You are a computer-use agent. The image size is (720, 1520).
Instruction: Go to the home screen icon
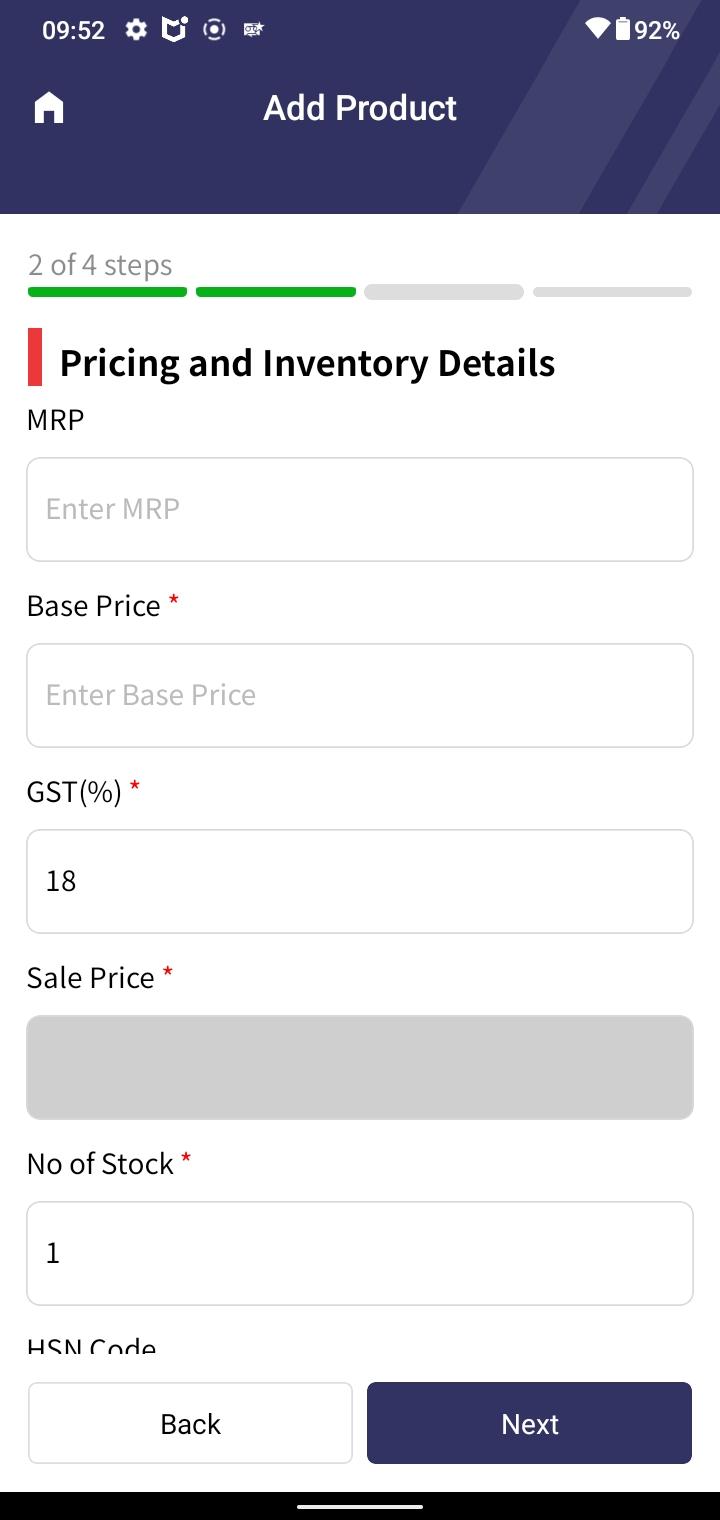49,108
